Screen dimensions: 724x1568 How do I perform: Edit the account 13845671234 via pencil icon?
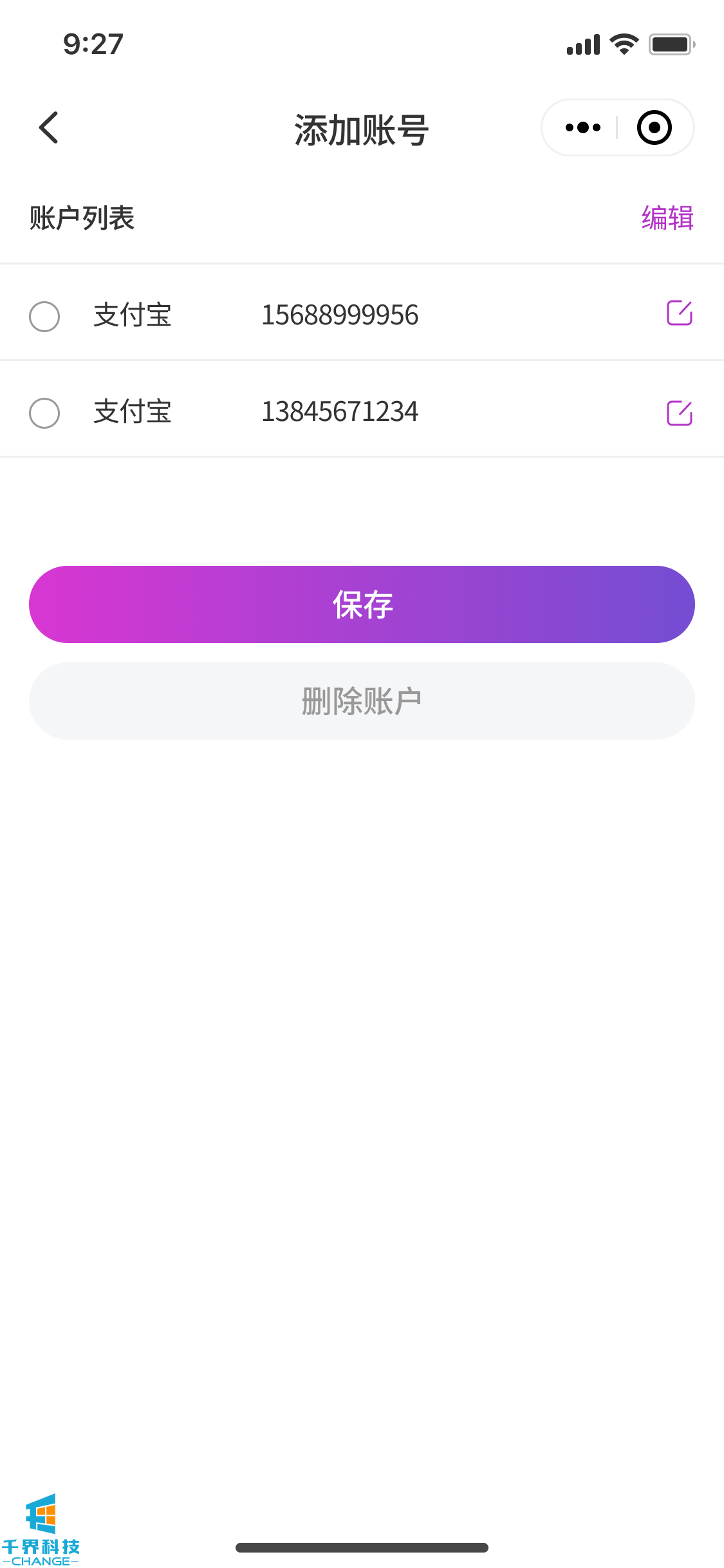tap(679, 413)
